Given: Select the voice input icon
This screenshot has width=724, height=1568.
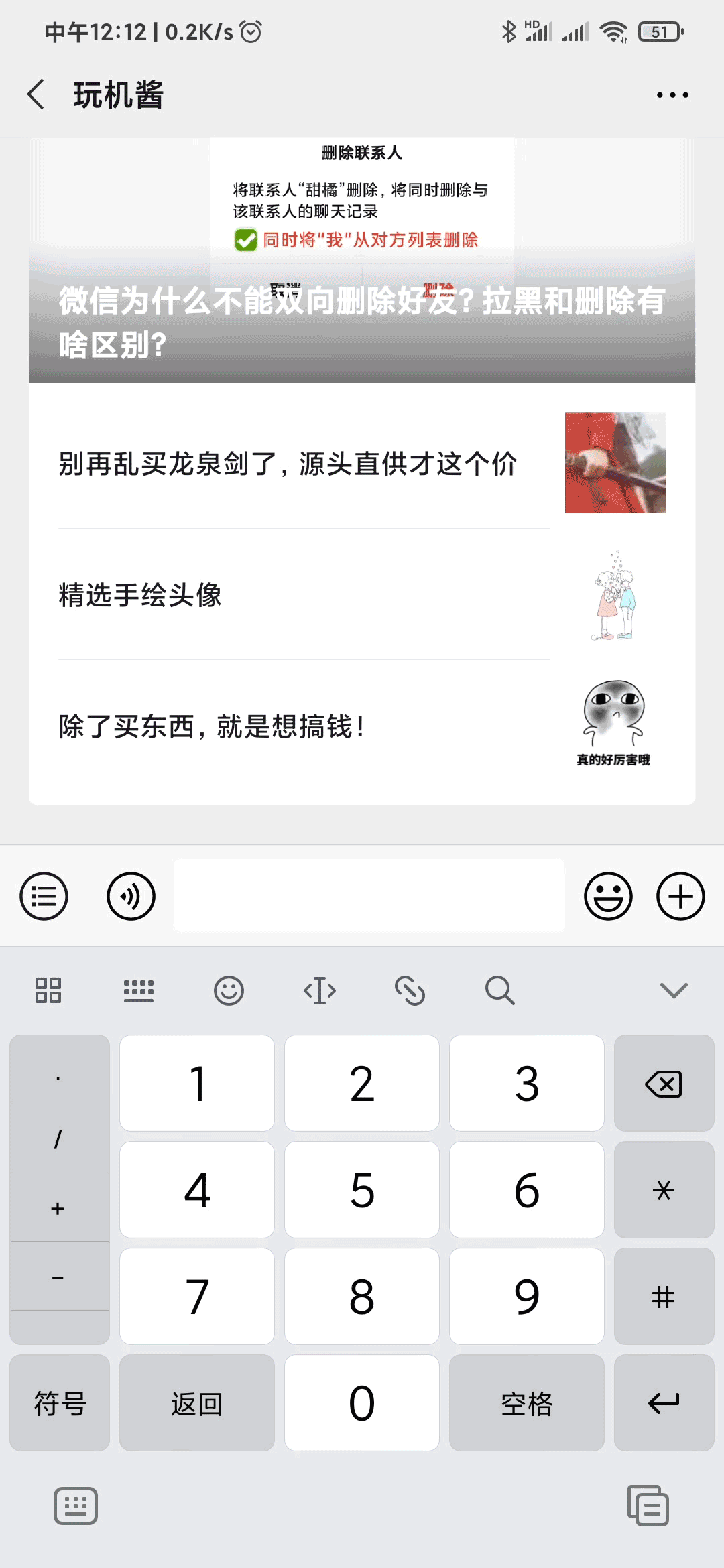Looking at the screenshot, I should (131, 896).
